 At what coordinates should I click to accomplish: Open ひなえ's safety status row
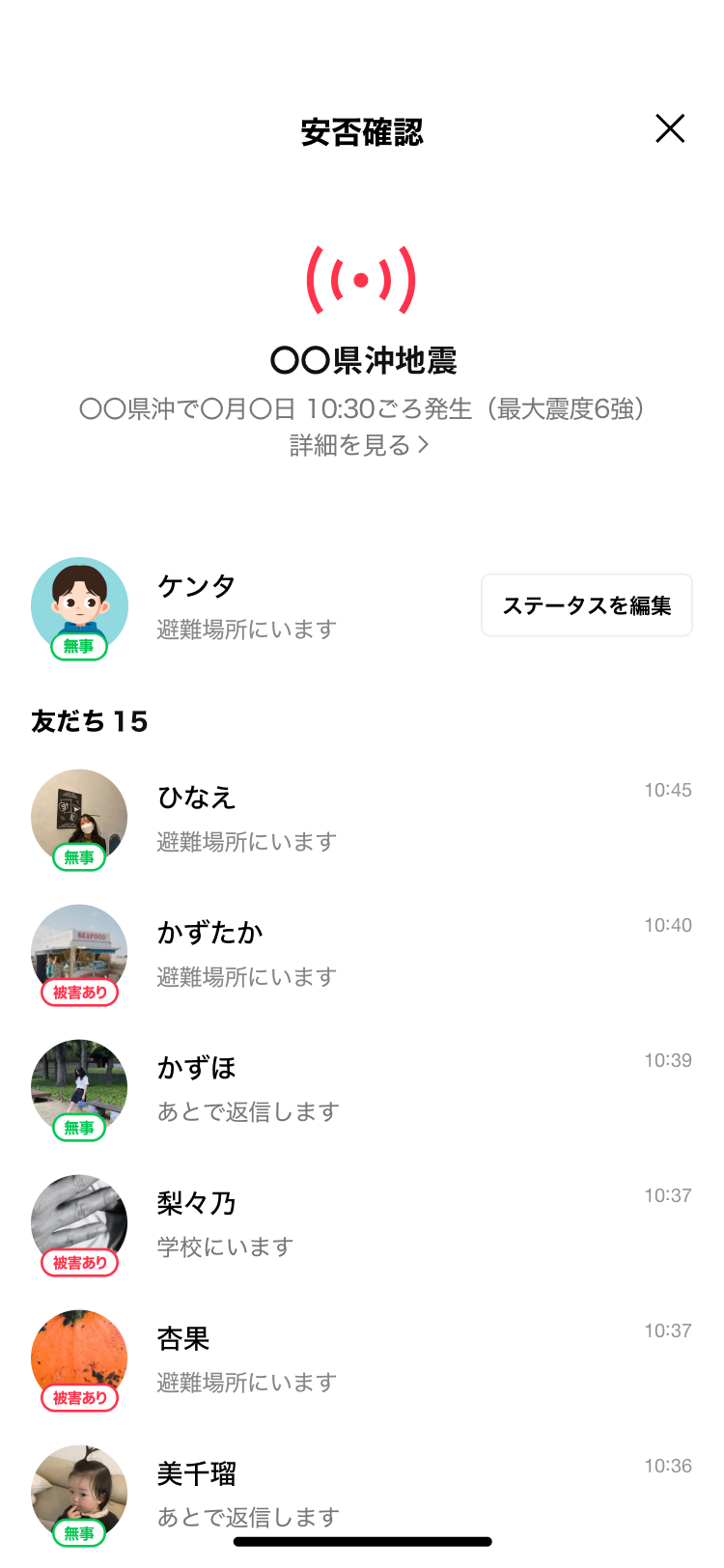tap(361, 819)
